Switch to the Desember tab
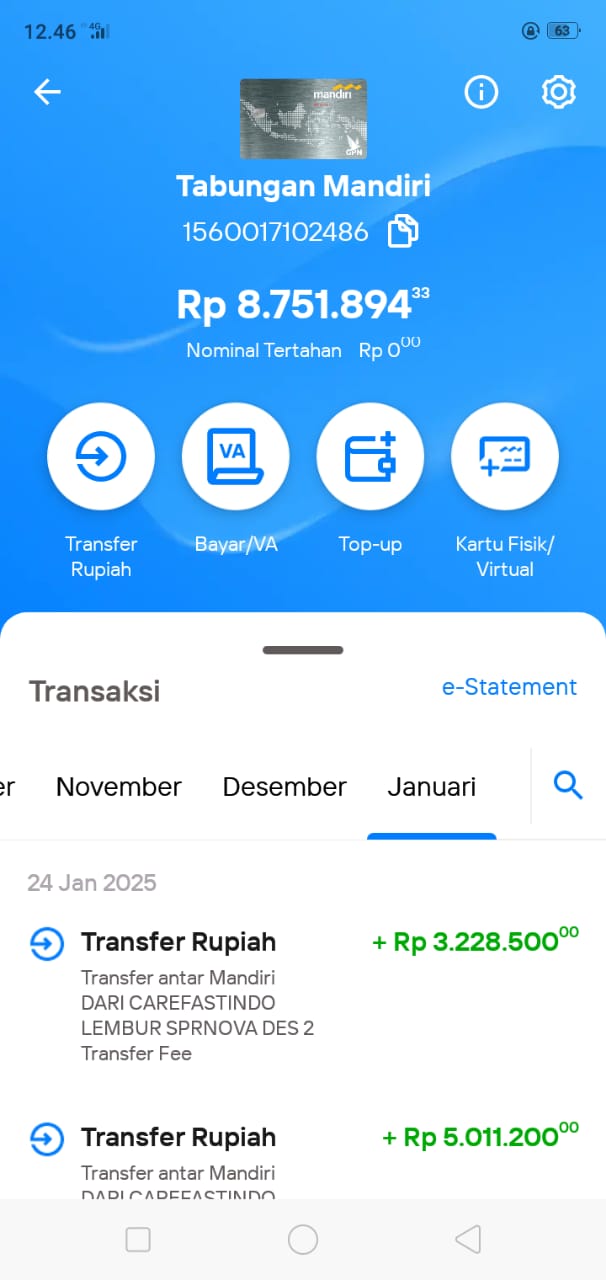Viewport: 606px width, 1280px height. click(284, 787)
